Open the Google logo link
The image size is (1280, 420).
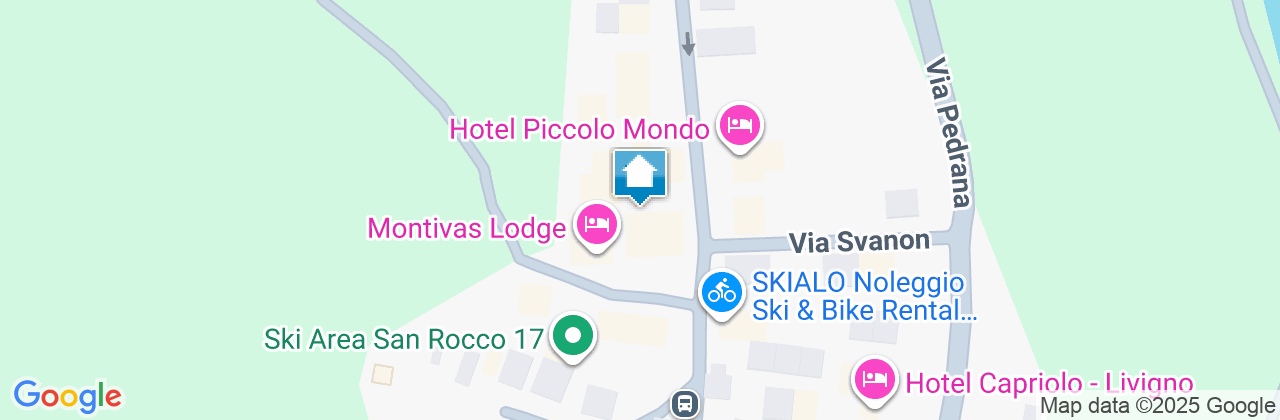[67, 395]
